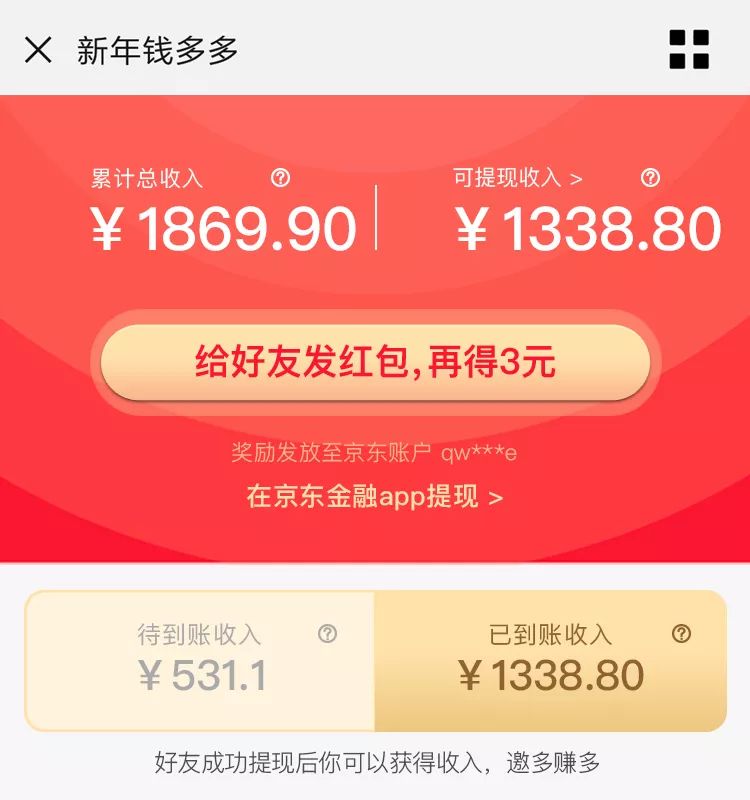The height and width of the screenshot is (800, 750).
Task: Click the question mark beside 已到账收入
Action: tap(680, 633)
